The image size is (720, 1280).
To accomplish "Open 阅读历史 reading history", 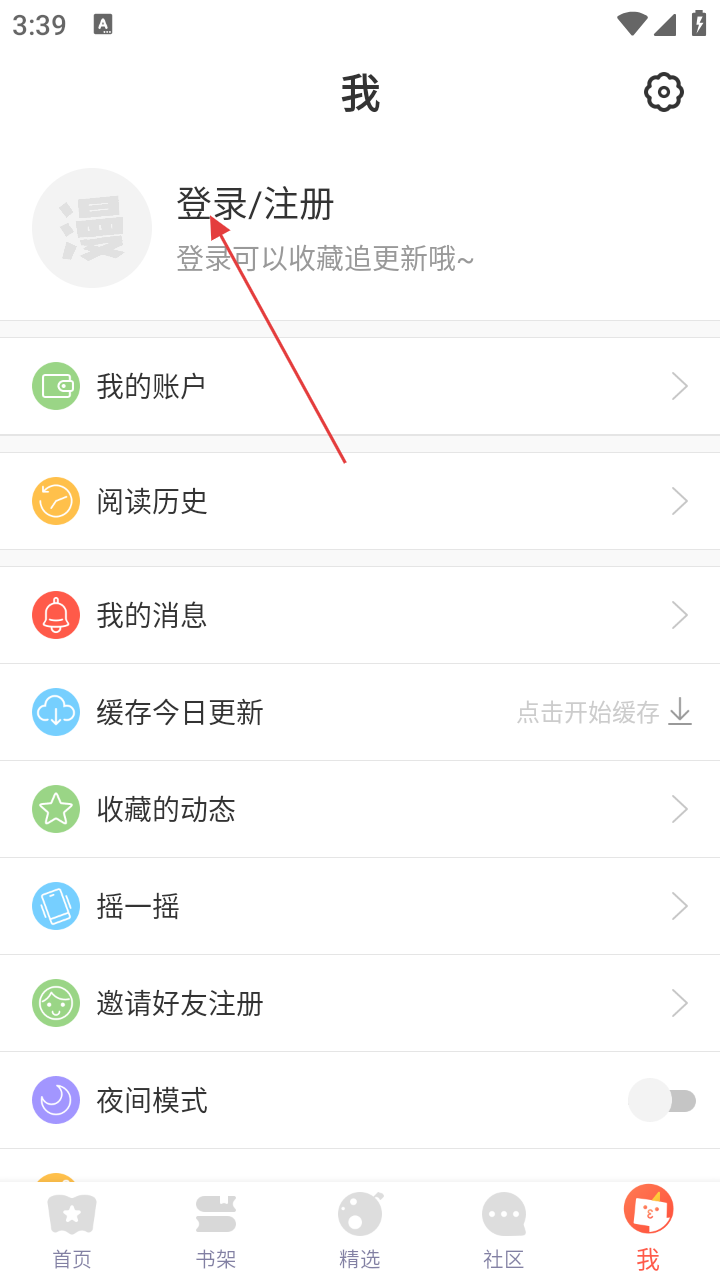I will click(360, 501).
